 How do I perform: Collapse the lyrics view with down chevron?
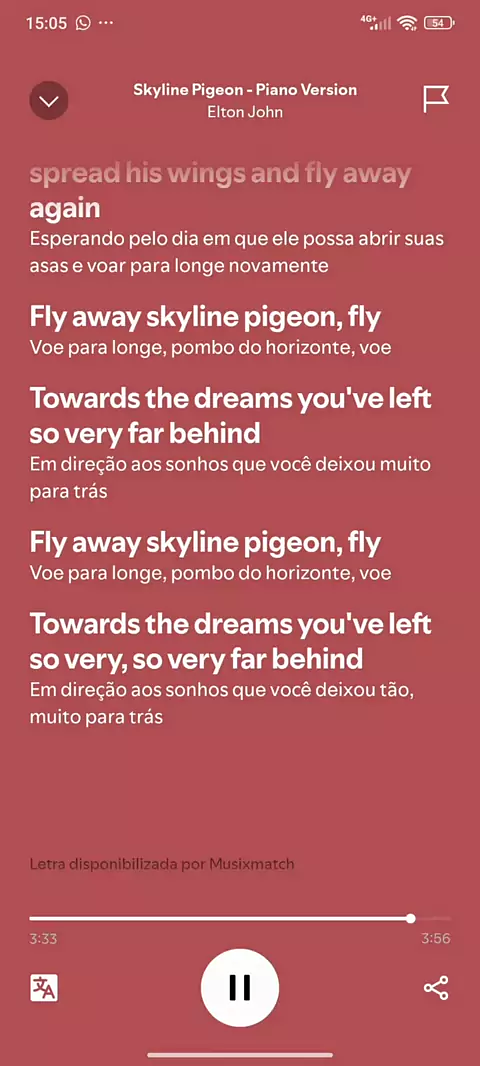point(49,101)
